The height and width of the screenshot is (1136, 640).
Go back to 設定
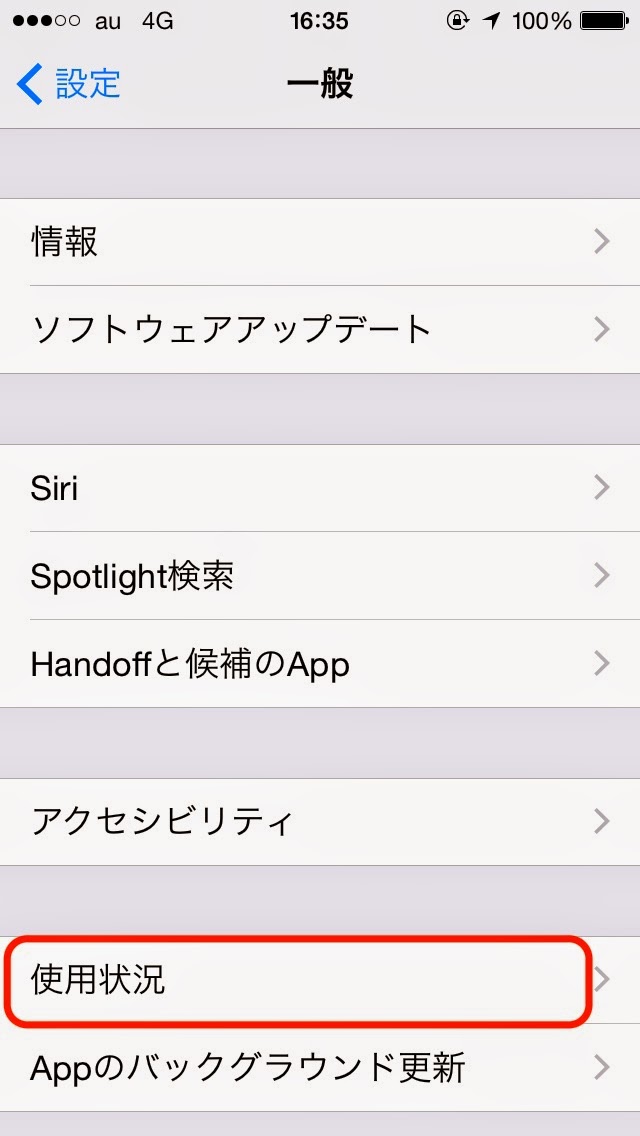pos(68,85)
